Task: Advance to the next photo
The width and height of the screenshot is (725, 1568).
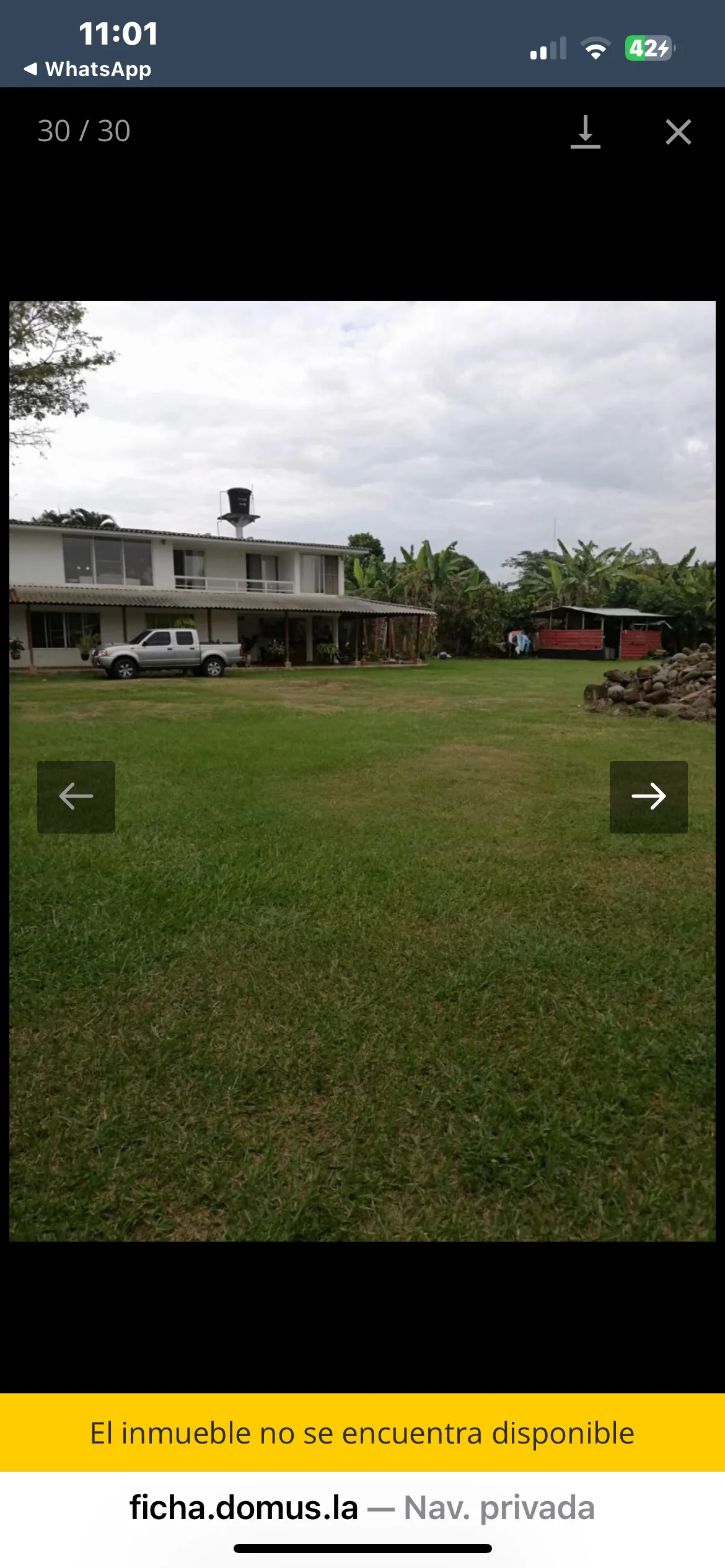Action: click(x=648, y=796)
